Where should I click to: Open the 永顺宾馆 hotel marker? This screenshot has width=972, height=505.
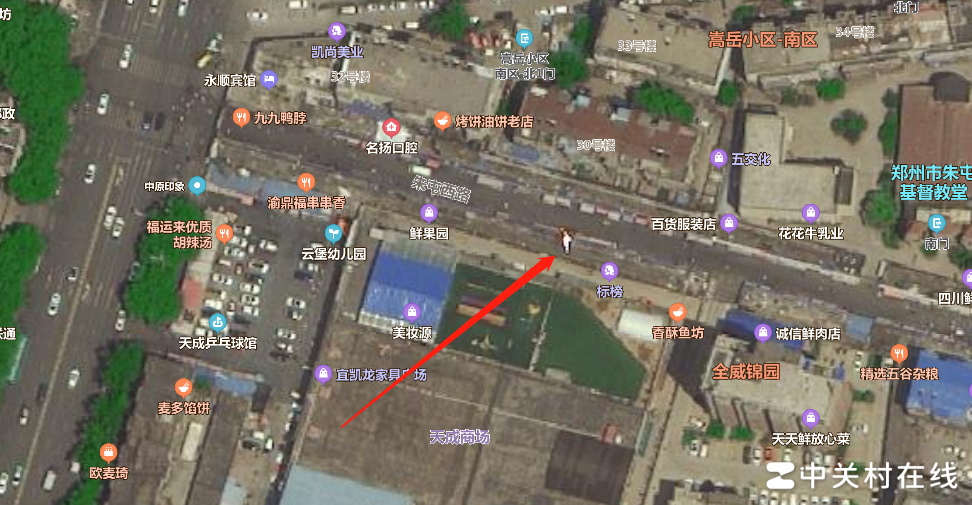tap(269, 79)
